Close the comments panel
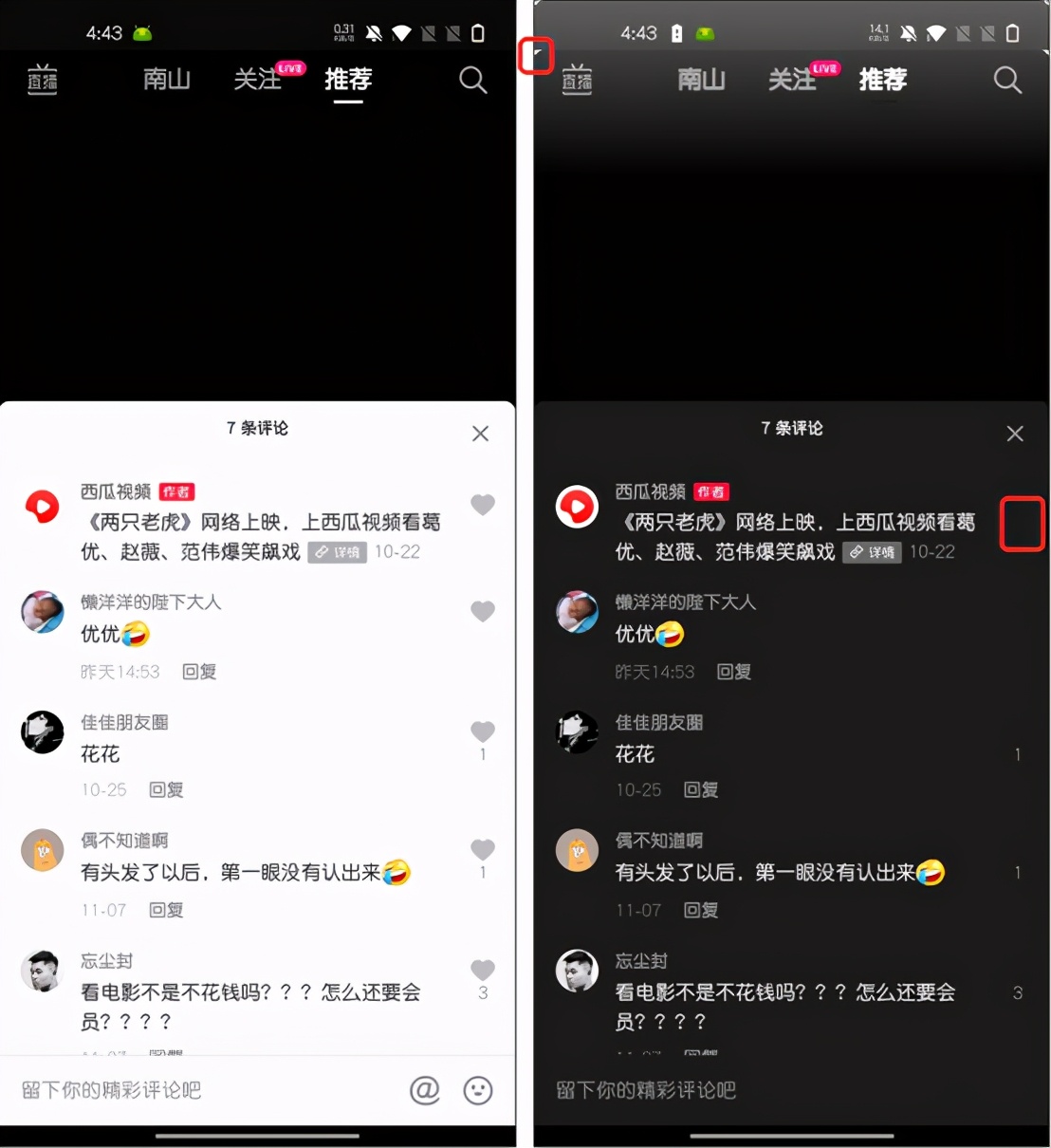1051x1148 pixels. [x=480, y=434]
